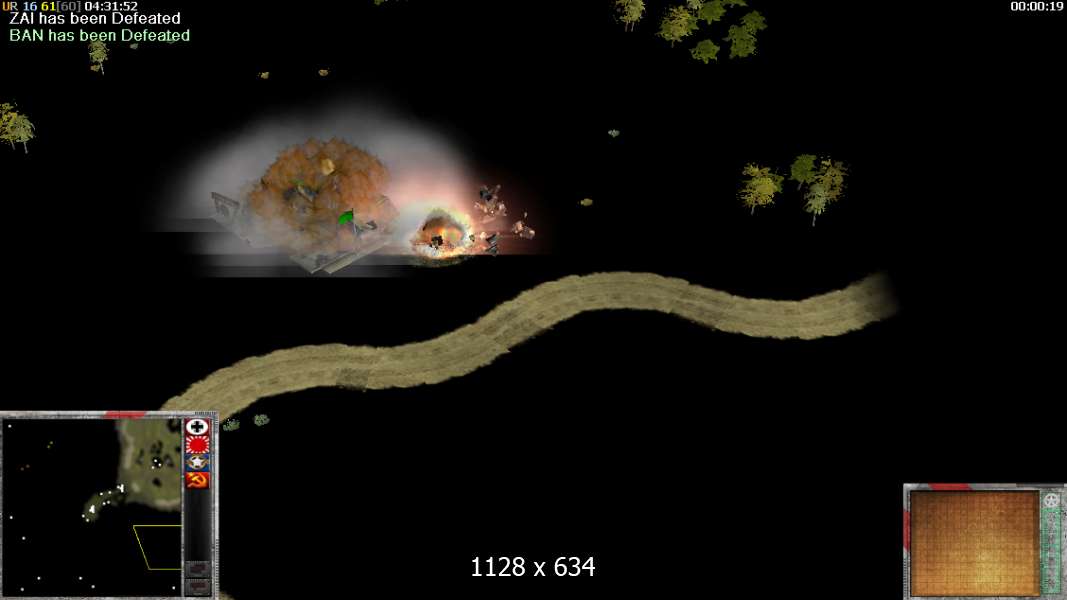
Task: Tap the star emblem on the unit panel
Action: pos(1050,501)
